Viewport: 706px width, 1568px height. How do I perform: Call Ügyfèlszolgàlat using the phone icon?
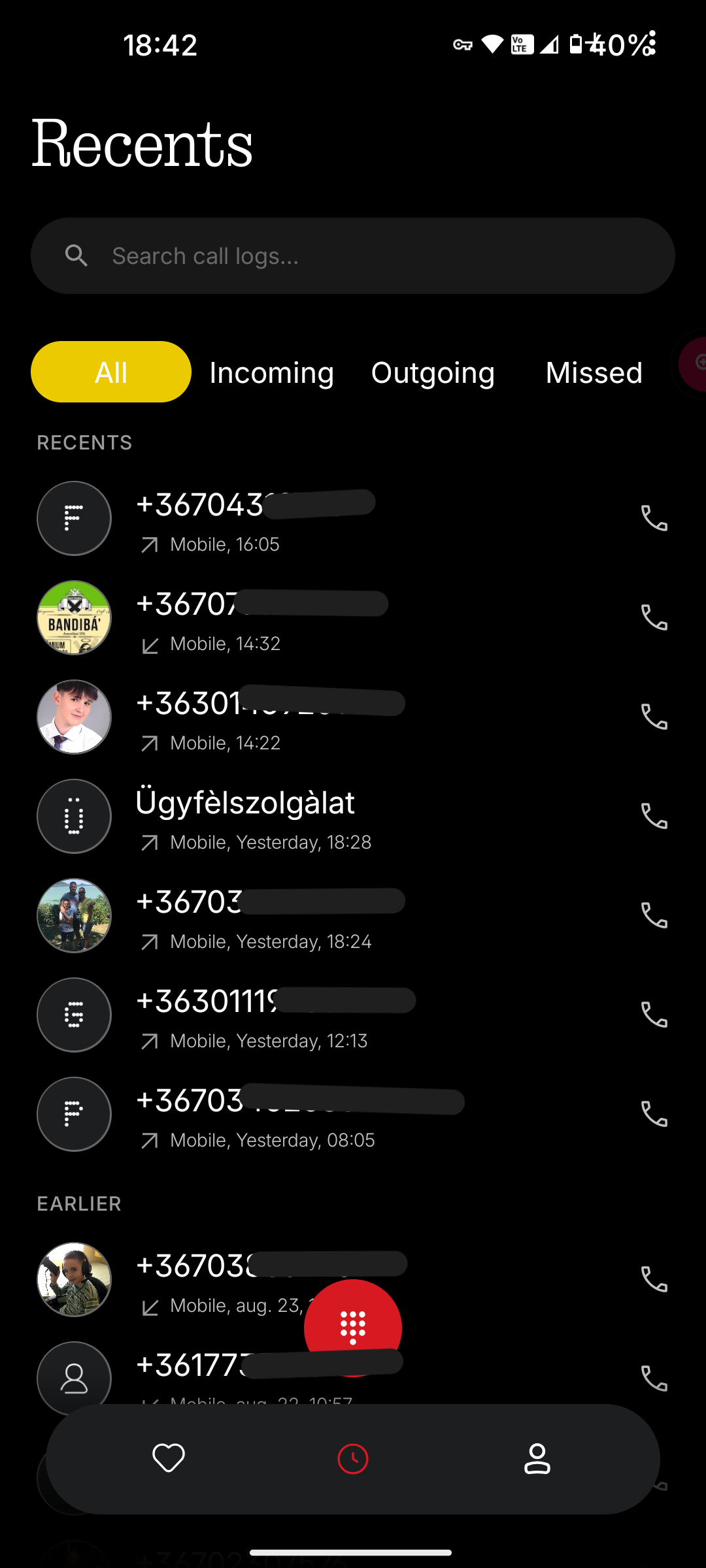[654, 816]
